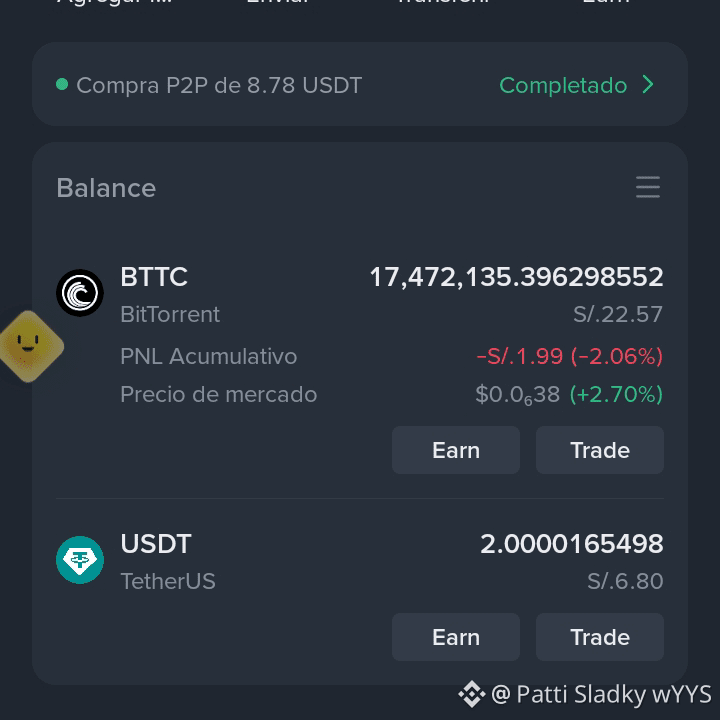
Task: Tap Earn for BTTC BitTorrent
Action: click(x=456, y=450)
